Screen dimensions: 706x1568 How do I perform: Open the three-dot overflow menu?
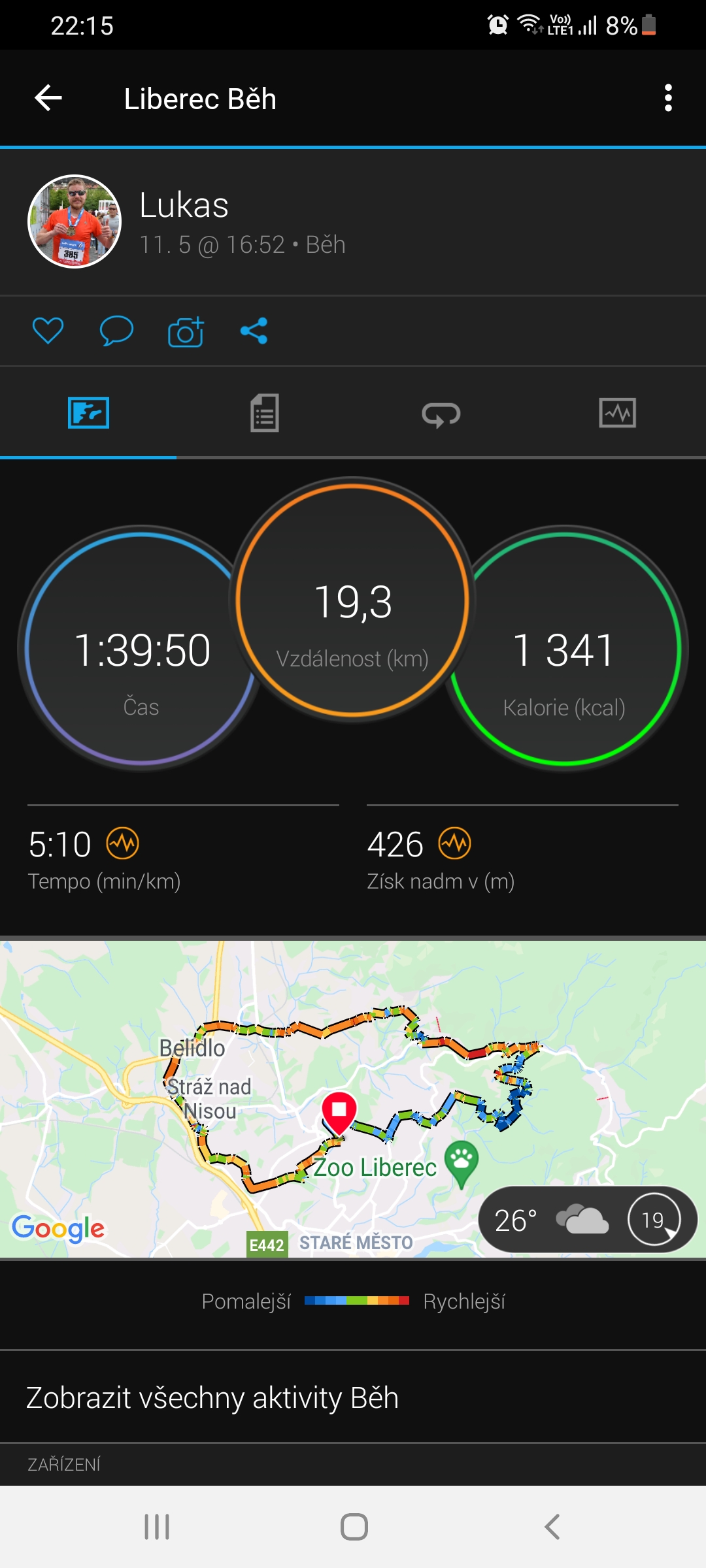point(668,98)
